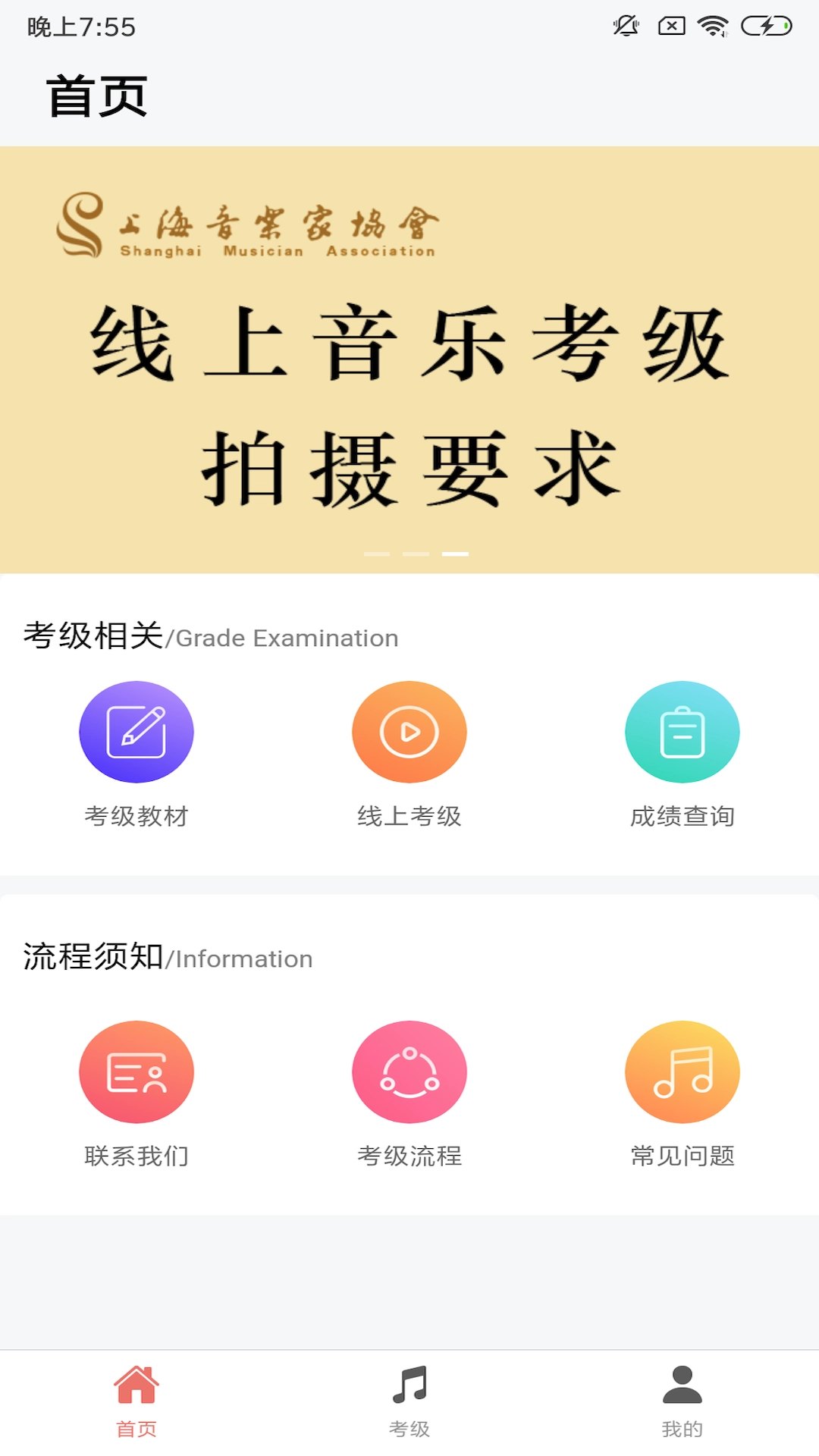Open 成绩查询 via the clipboard icon

tap(682, 732)
